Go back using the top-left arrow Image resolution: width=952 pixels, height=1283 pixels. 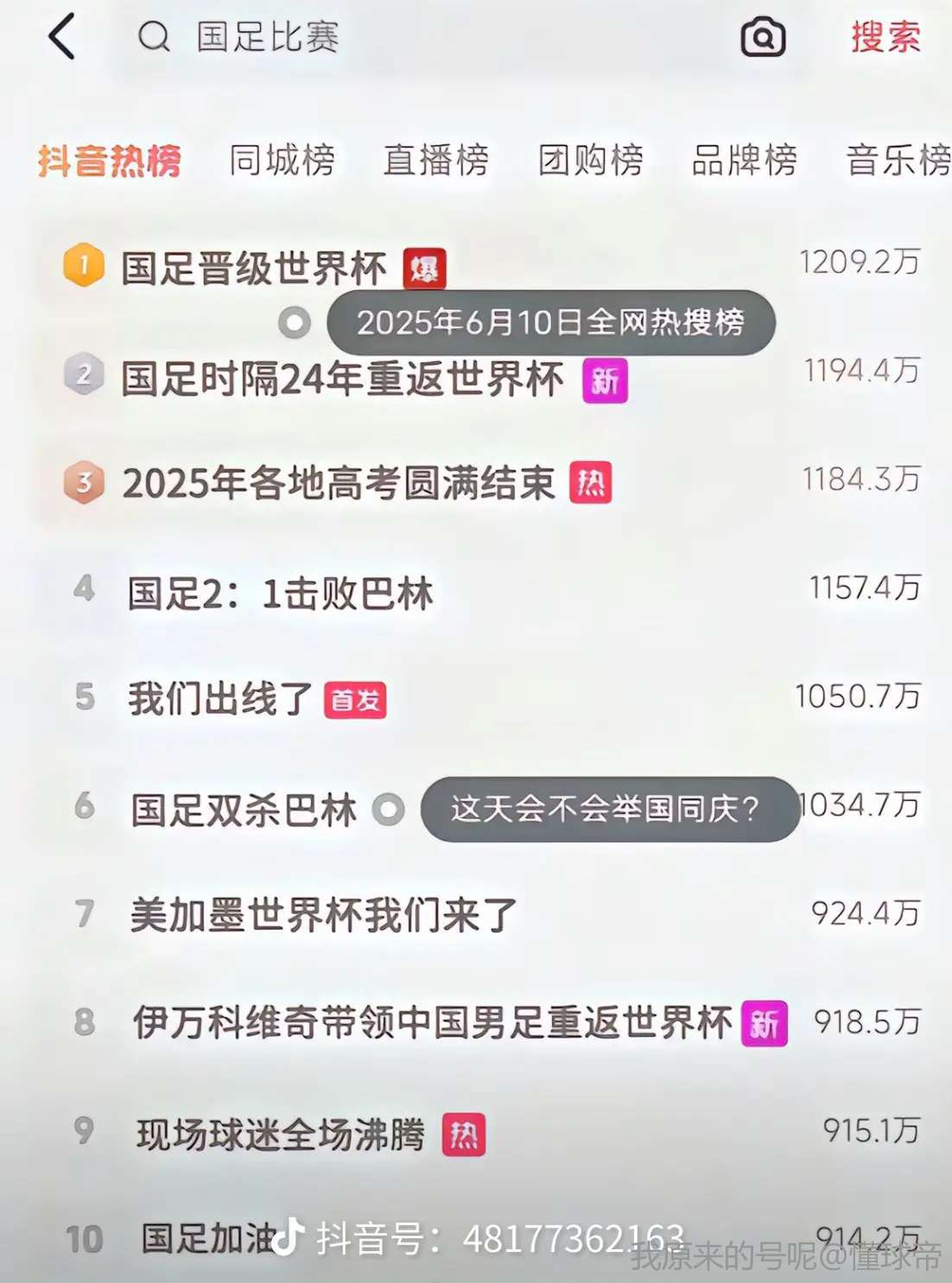[62, 38]
